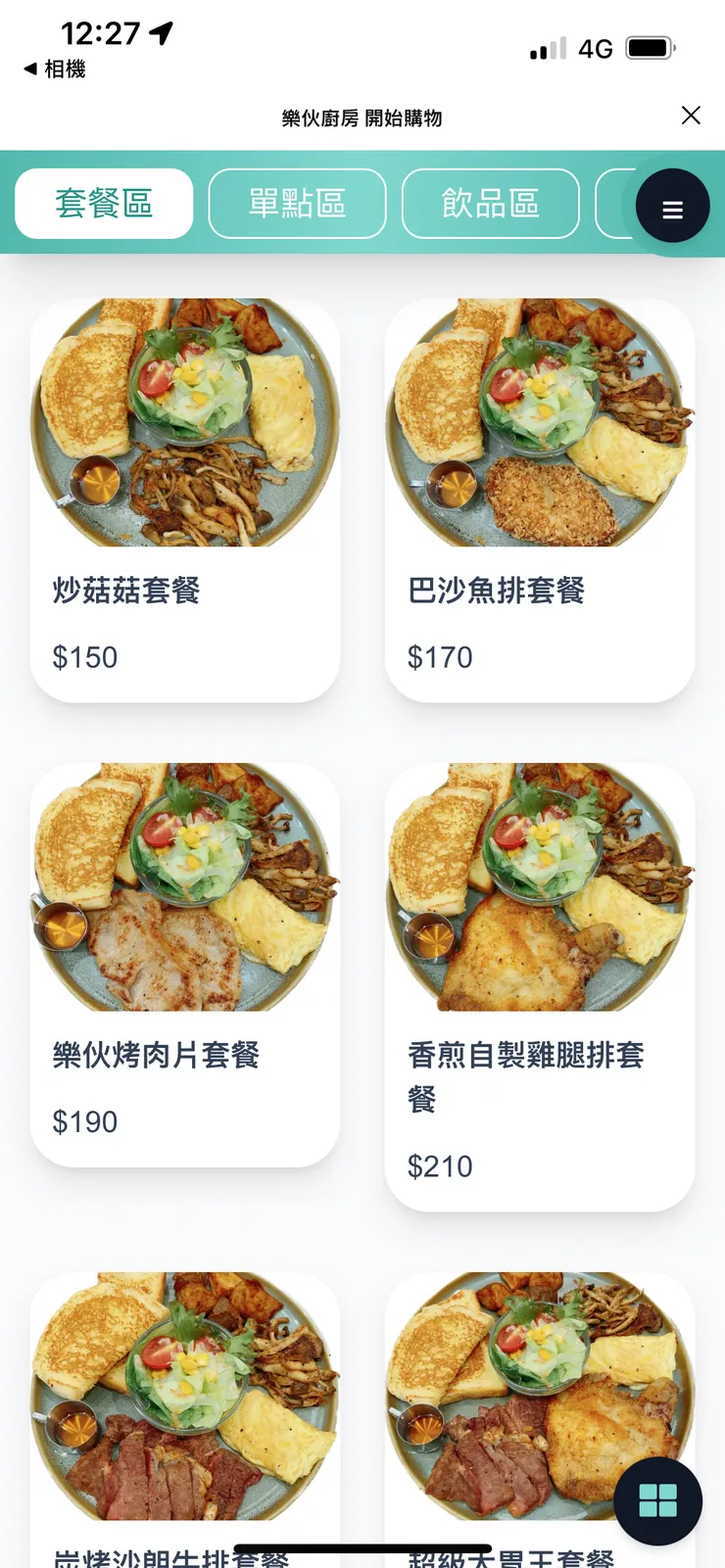725x1568 pixels.
Task: Open the hamburger menu icon
Action: click(672, 207)
